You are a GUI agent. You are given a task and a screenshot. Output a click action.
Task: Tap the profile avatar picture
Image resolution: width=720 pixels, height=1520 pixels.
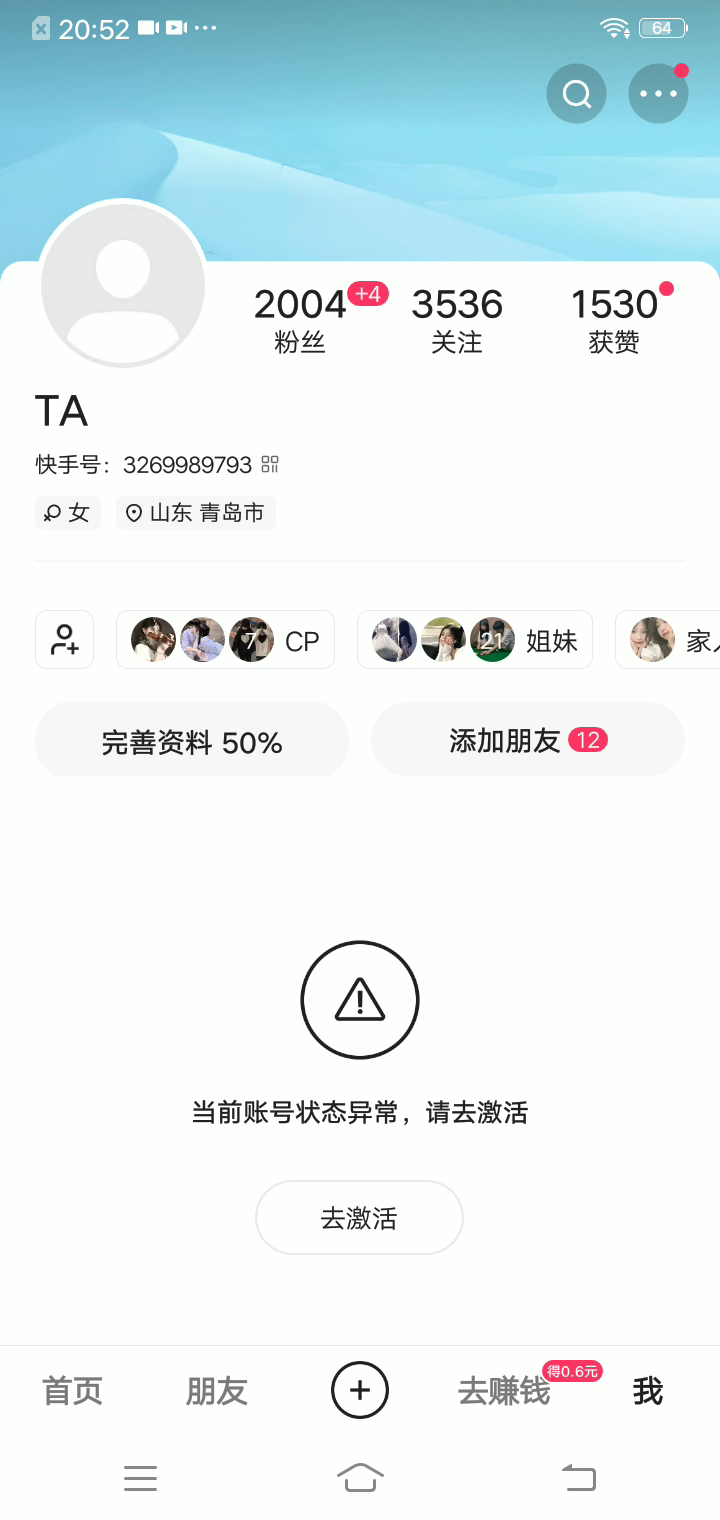point(123,284)
